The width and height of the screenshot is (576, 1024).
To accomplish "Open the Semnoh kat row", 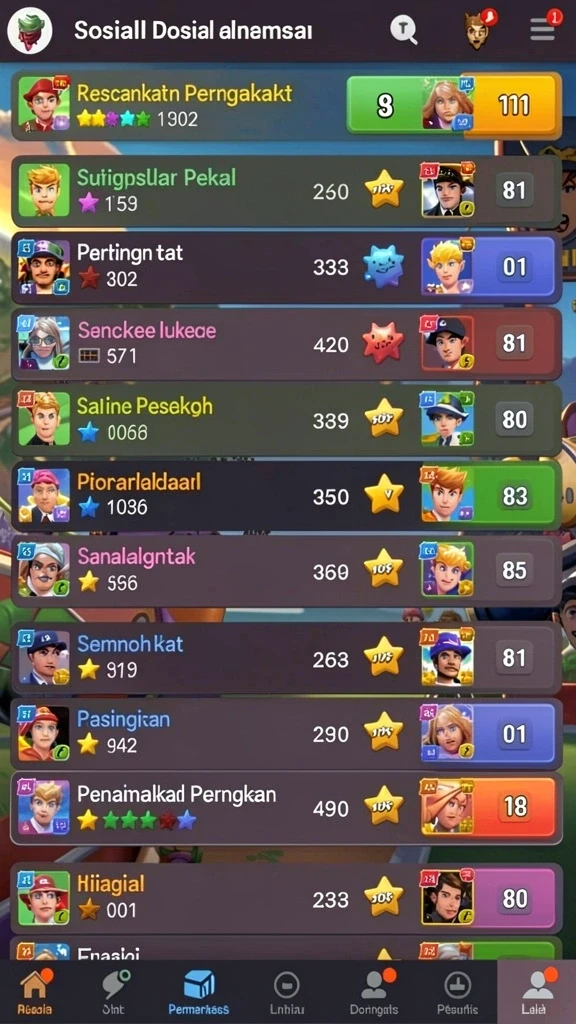I will point(287,658).
